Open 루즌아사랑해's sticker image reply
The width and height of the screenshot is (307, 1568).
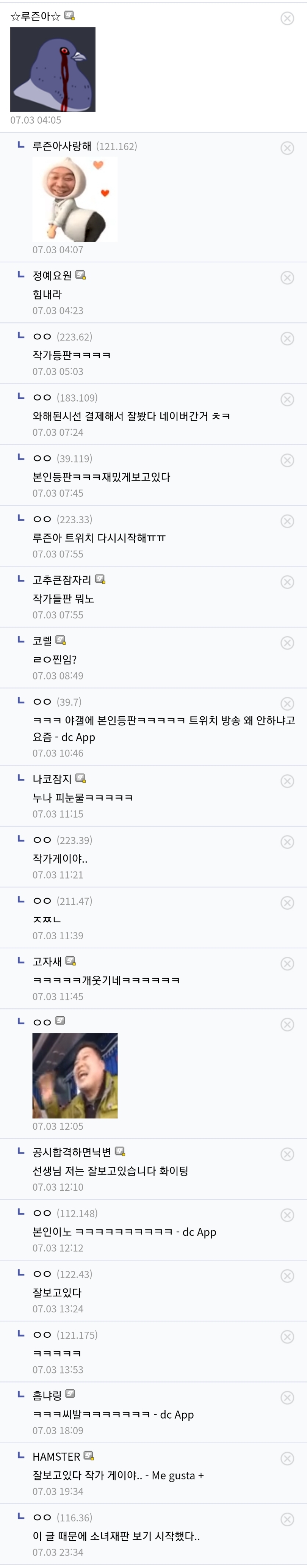(x=75, y=199)
